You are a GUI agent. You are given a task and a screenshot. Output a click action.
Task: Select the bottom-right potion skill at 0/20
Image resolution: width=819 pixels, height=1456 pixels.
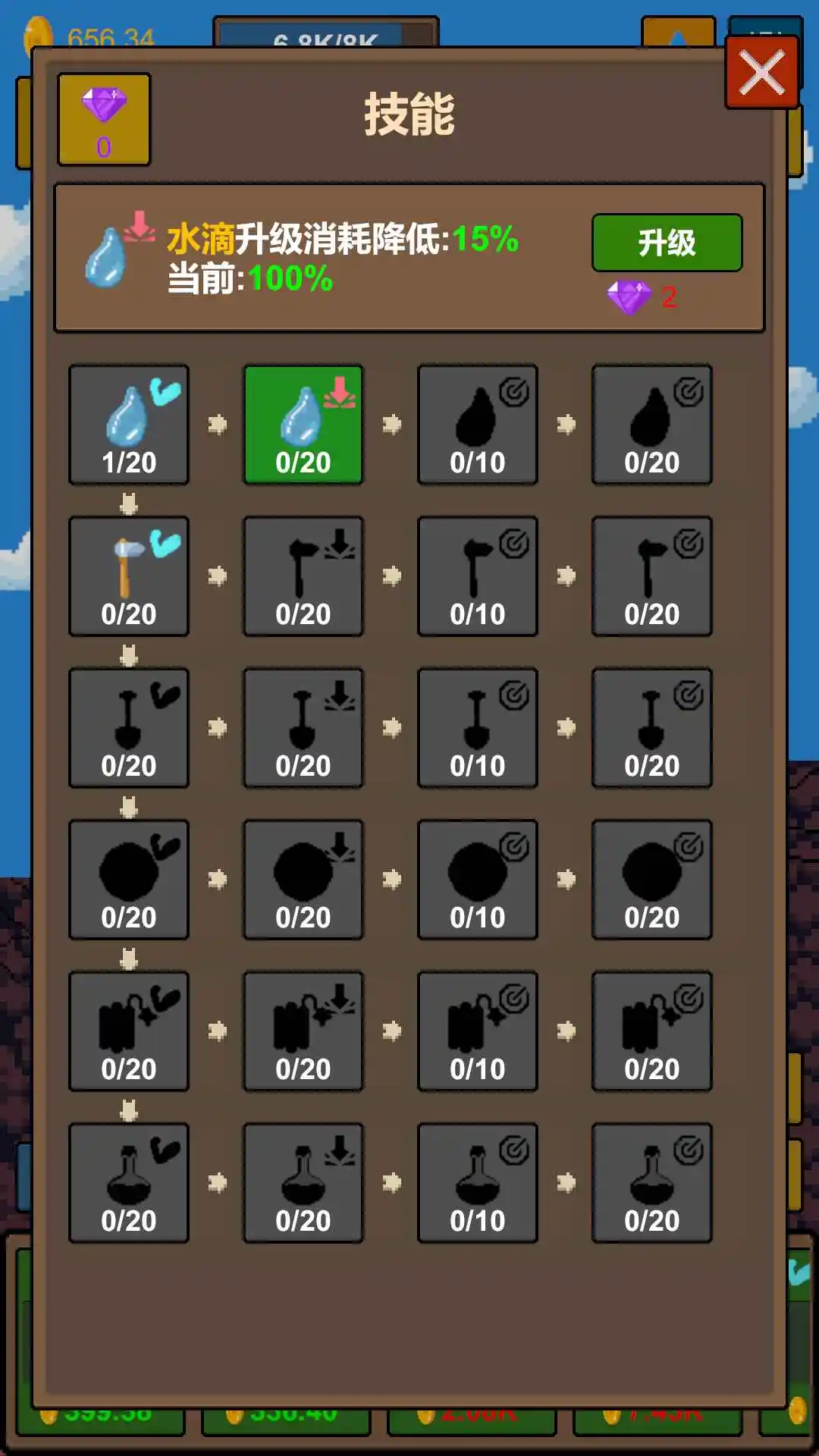[x=651, y=1183]
